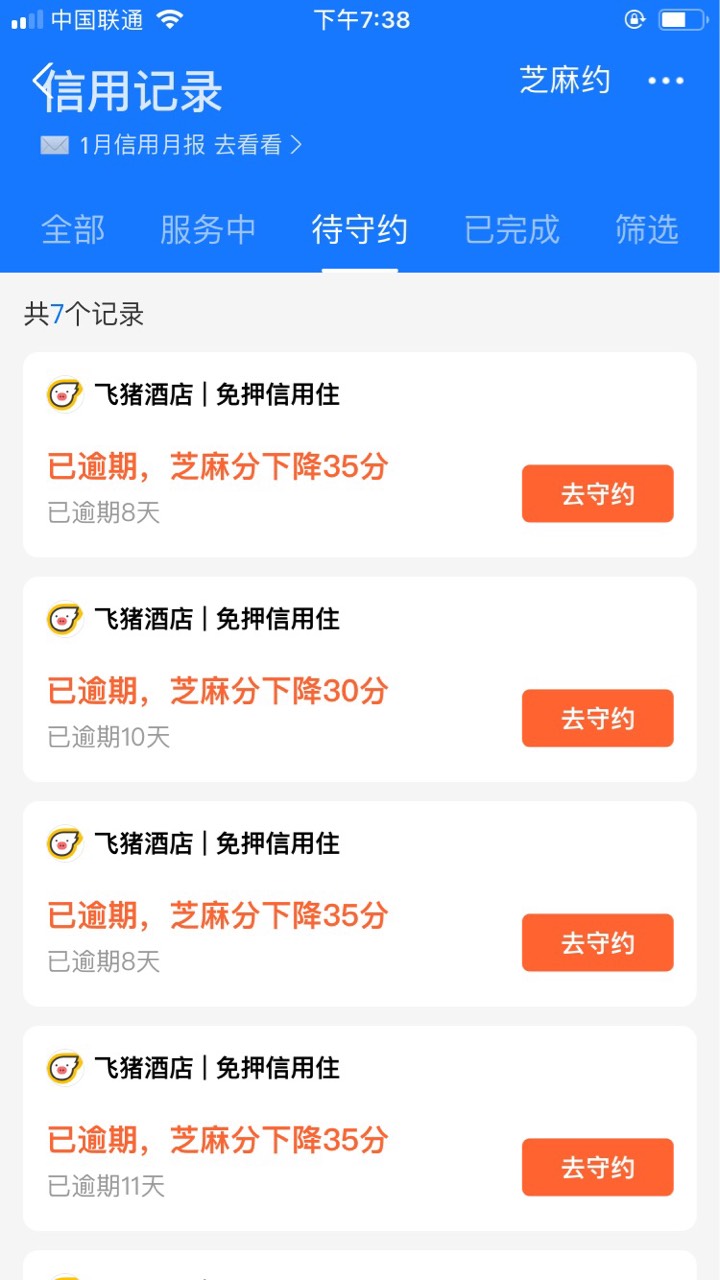720x1280 pixels.
Task: Open the three-dot overflow menu
Action: pos(666,81)
